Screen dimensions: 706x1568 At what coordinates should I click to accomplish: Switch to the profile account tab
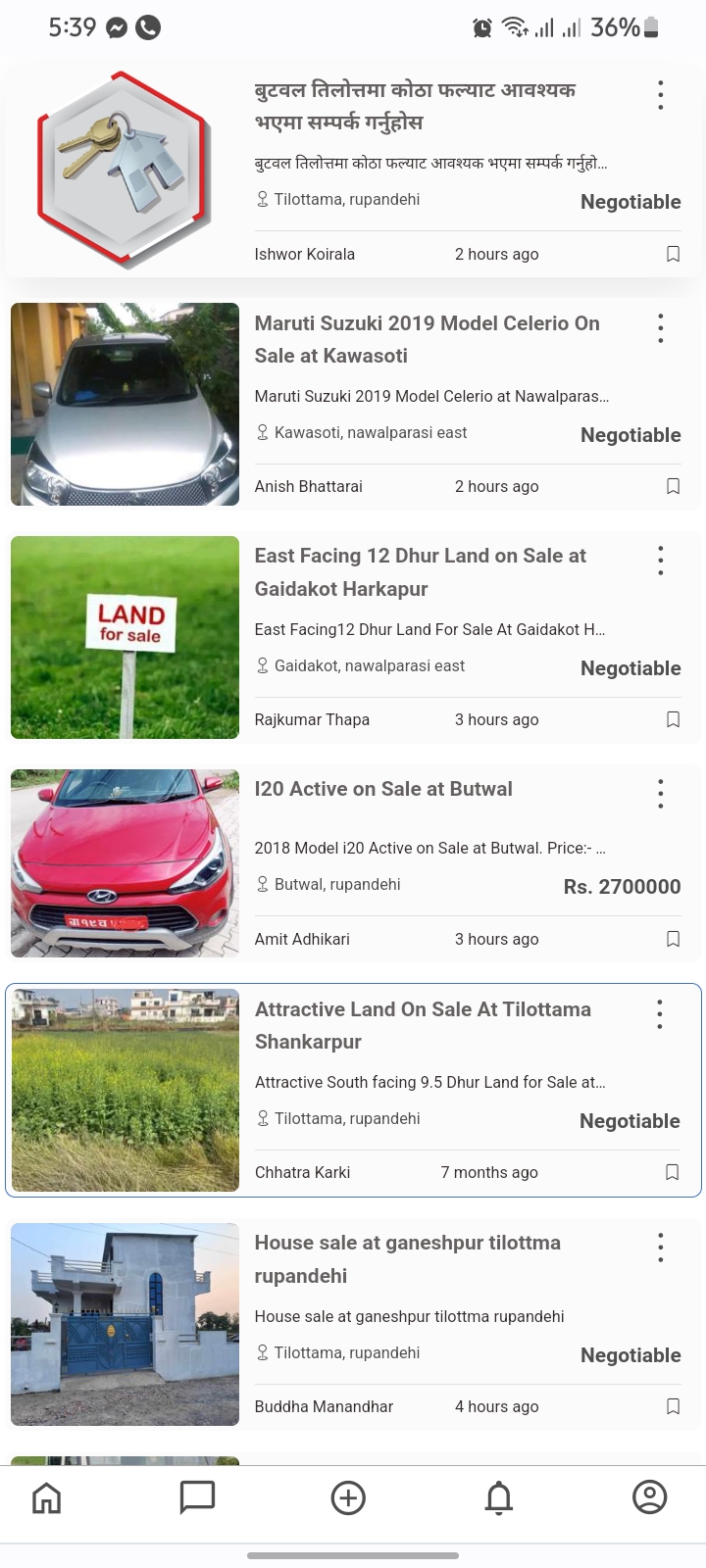(x=649, y=1497)
